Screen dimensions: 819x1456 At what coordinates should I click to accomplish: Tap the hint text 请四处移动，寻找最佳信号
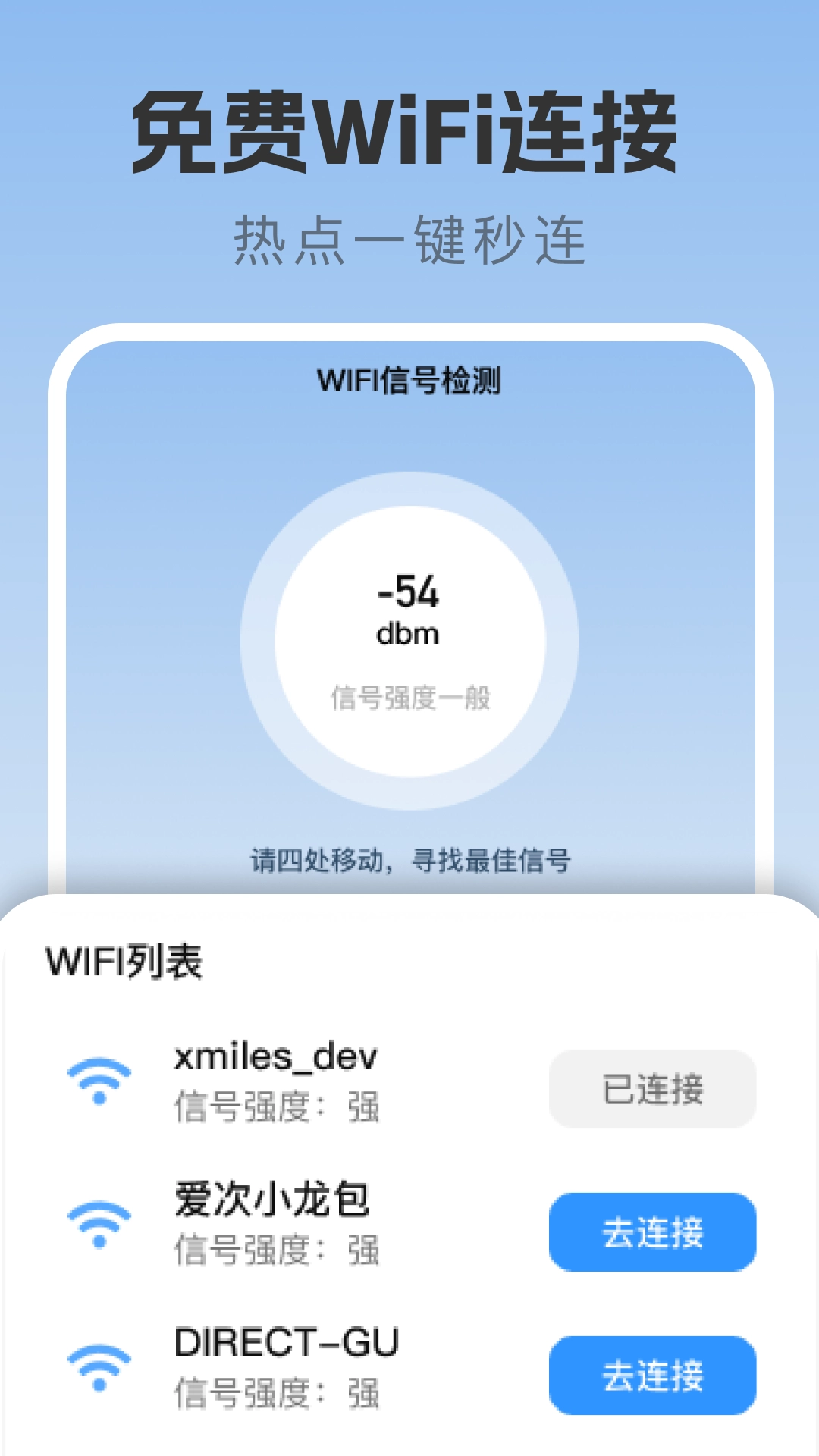tap(409, 861)
